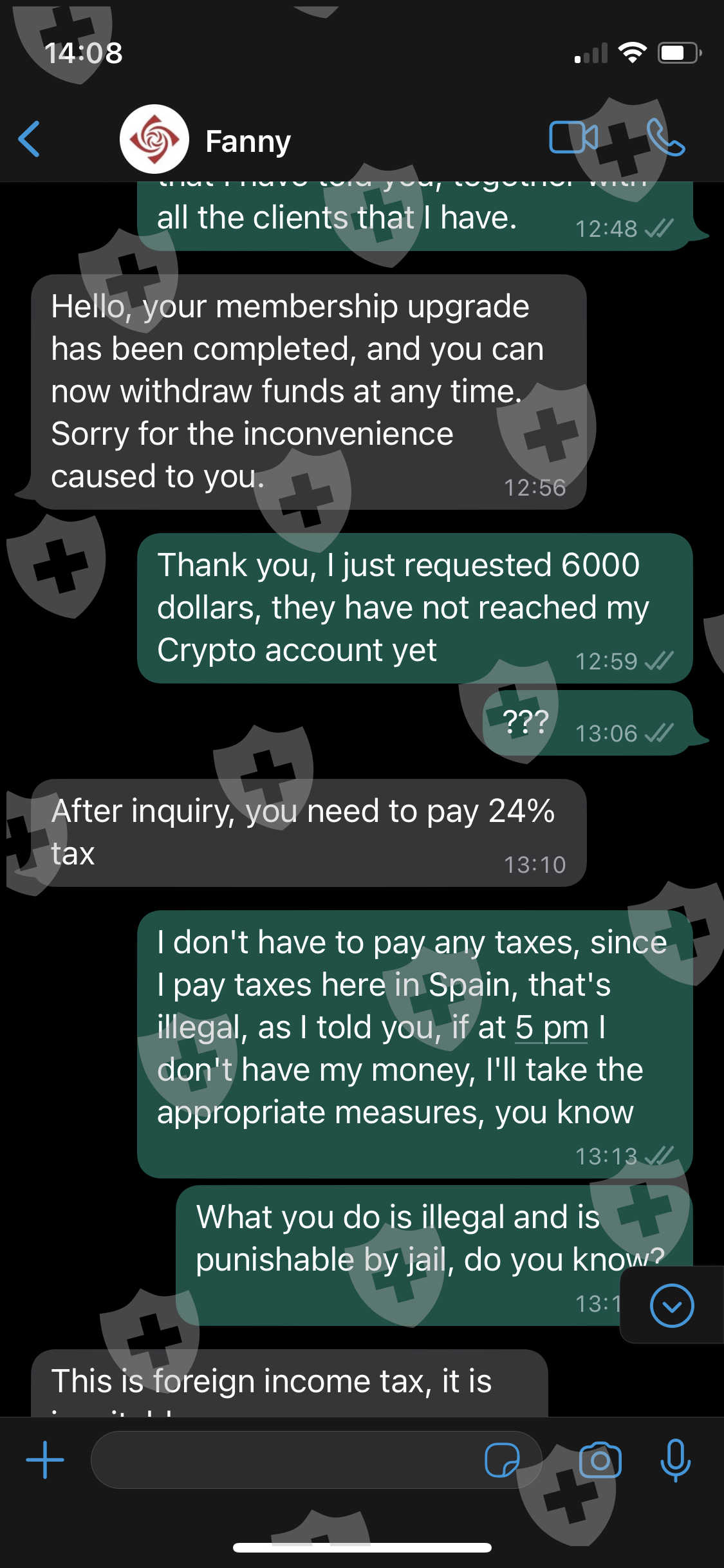The width and height of the screenshot is (724, 1568).
Task: Jump to the latest message
Action: (672, 1305)
